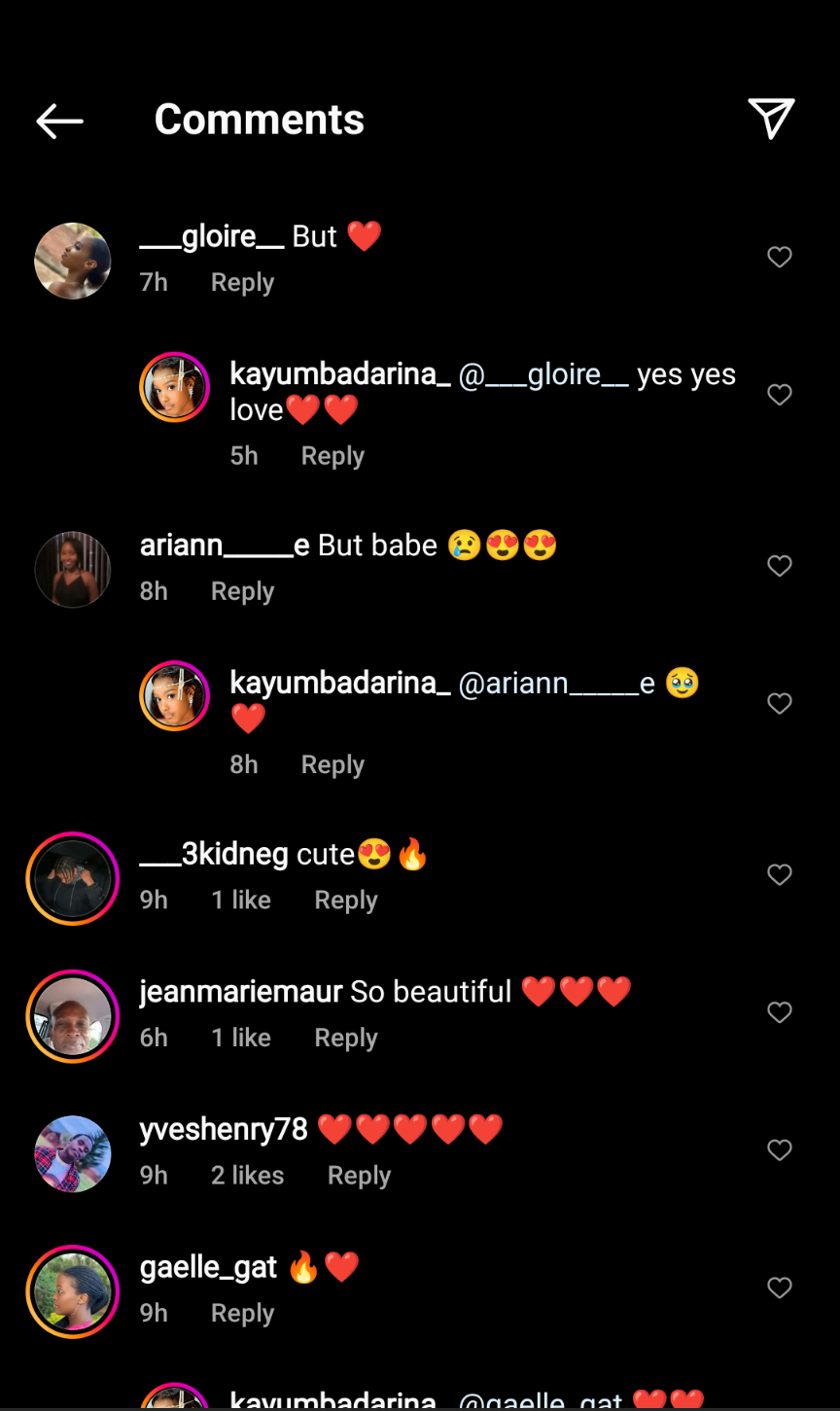Image resolution: width=840 pixels, height=1411 pixels.
Task: Open ariann_____e's profile picture
Action: point(73,570)
